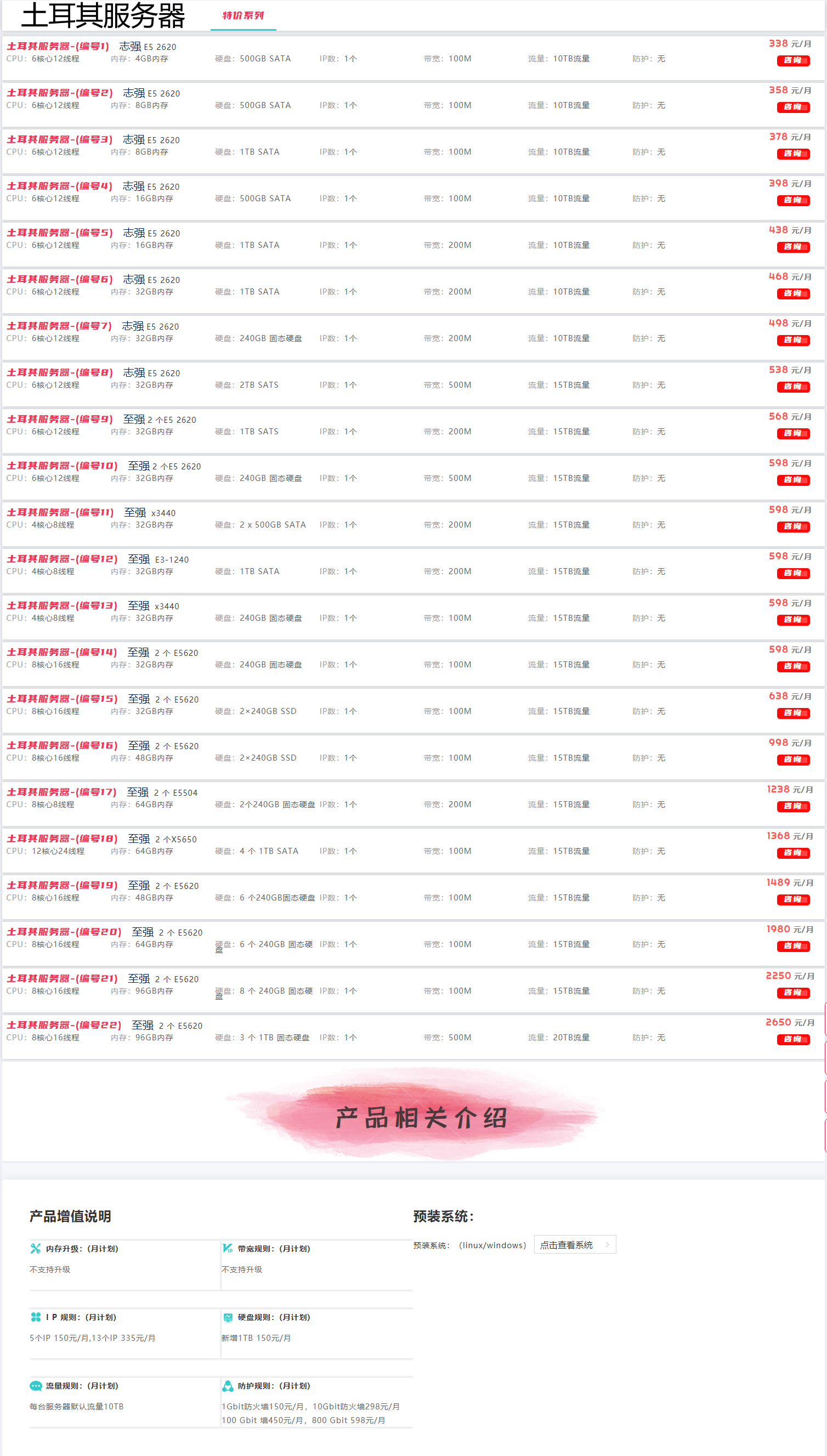Tap 咨询 for server 编号5 at 438元
827x1456 pixels.
tap(793, 246)
